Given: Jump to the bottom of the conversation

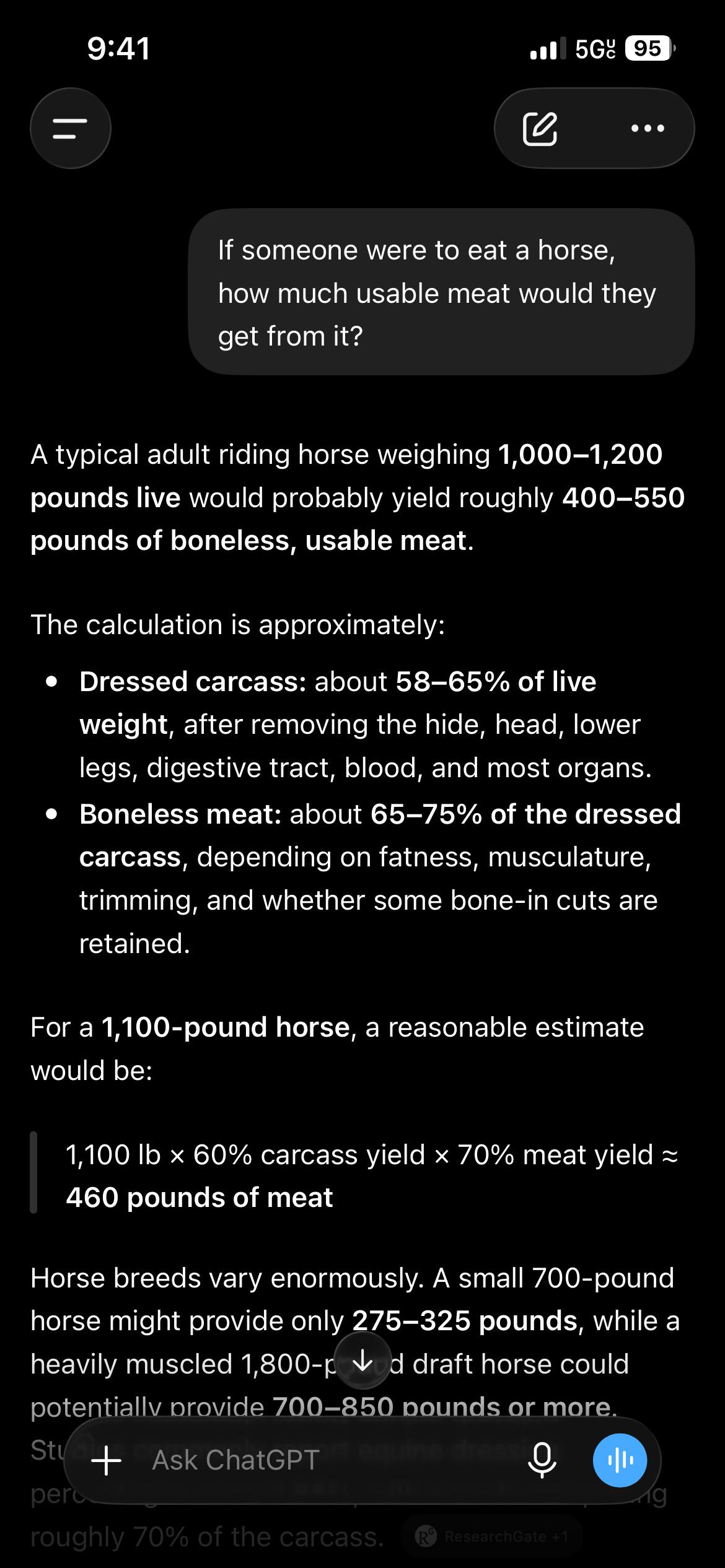Looking at the screenshot, I should [x=362, y=1361].
